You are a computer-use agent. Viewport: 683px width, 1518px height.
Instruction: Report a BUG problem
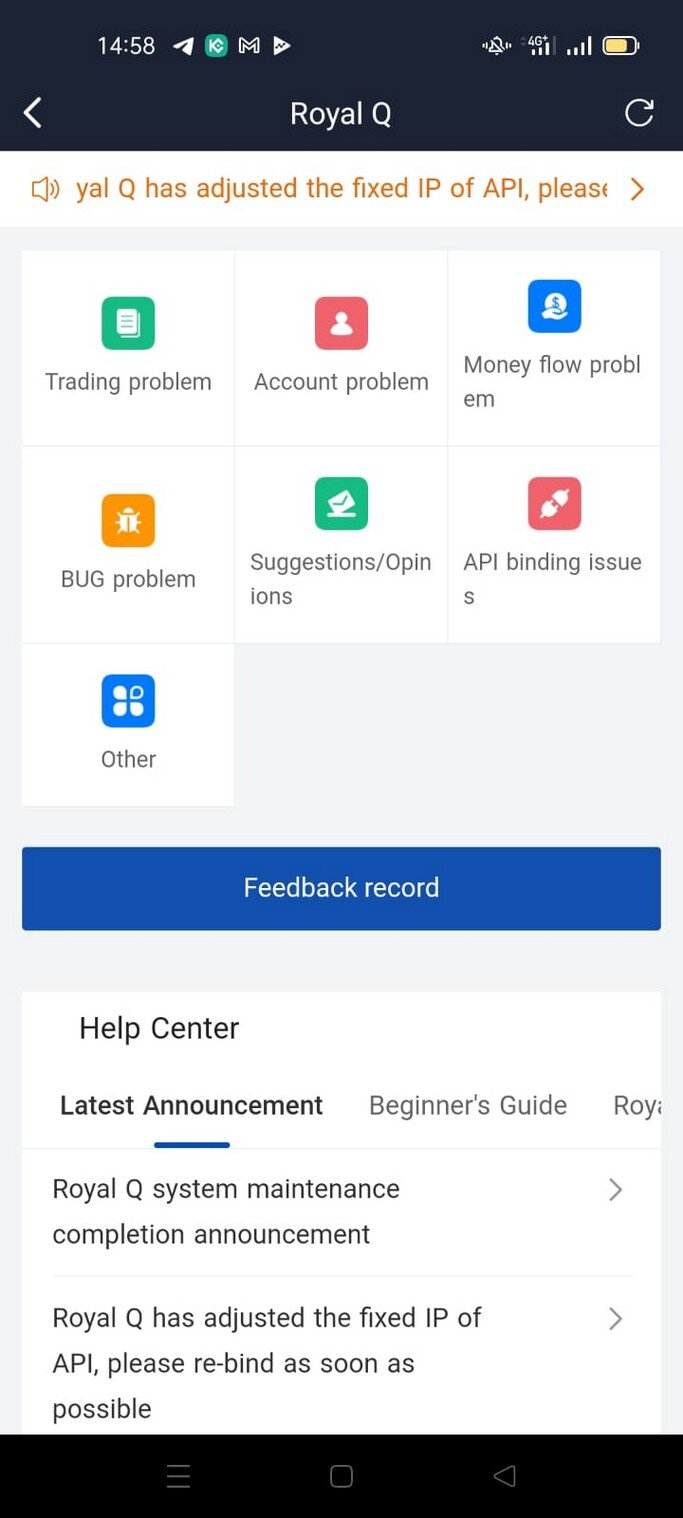pos(128,545)
